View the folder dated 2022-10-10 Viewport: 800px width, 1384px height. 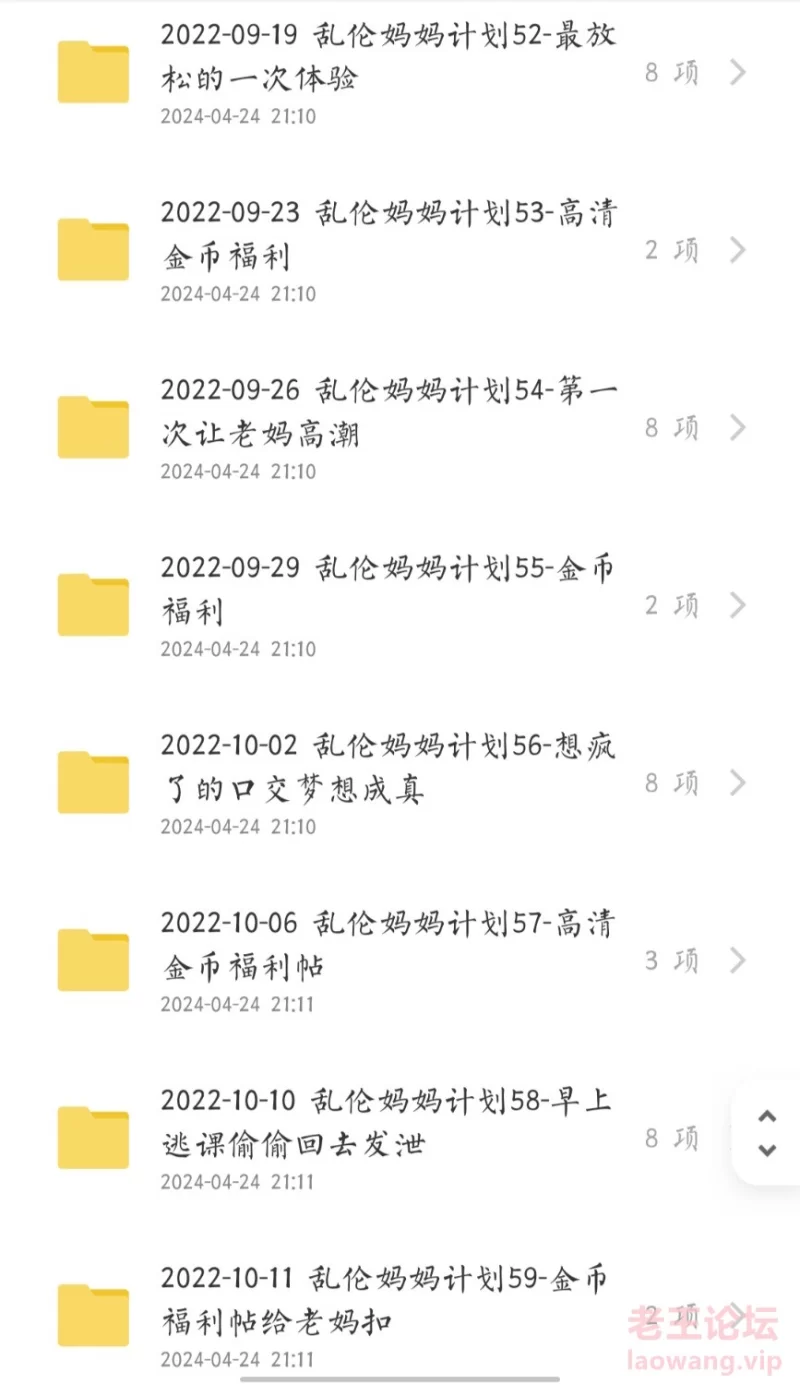[400, 1137]
